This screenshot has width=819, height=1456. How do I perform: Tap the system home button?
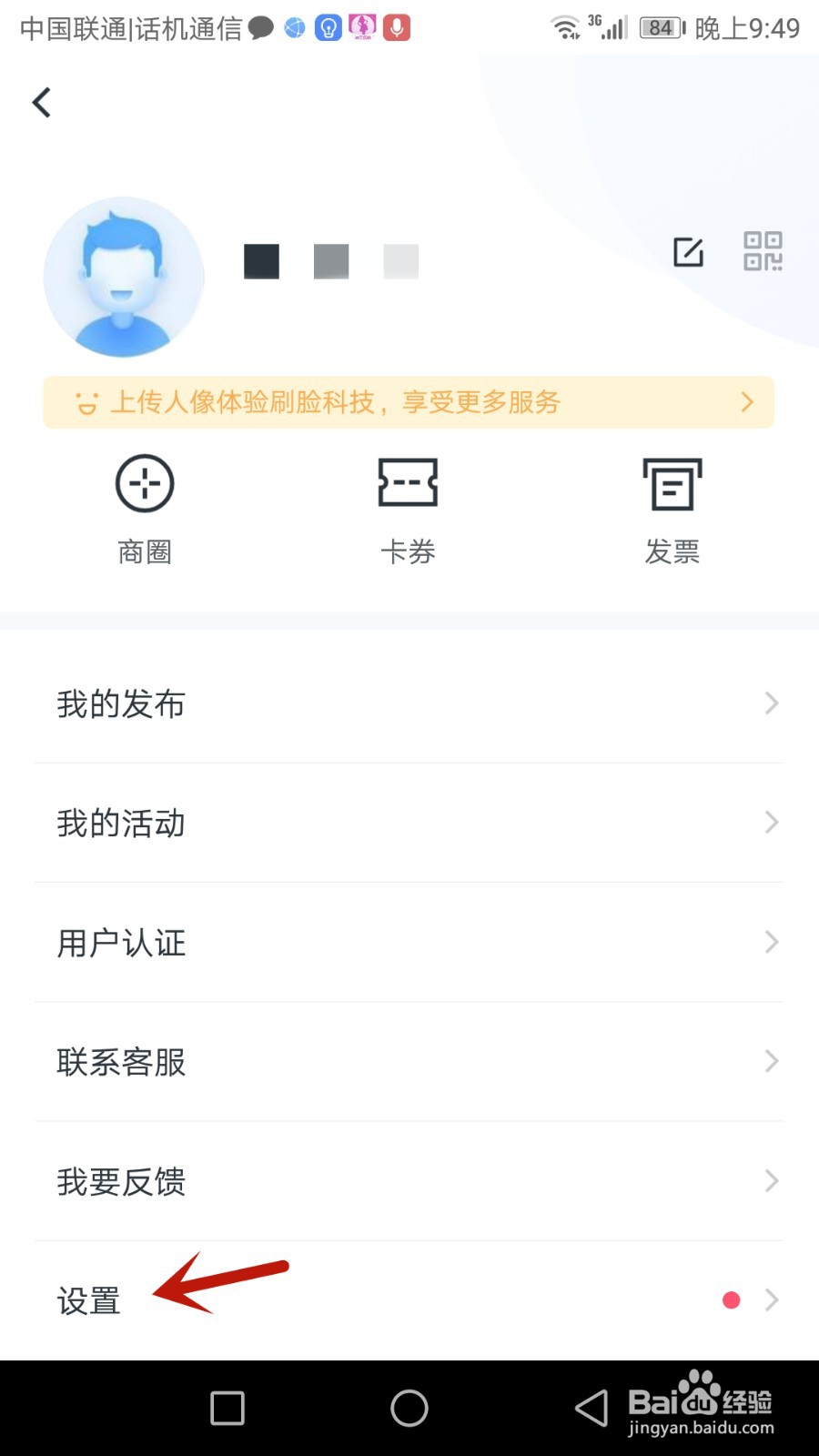(409, 1409)
